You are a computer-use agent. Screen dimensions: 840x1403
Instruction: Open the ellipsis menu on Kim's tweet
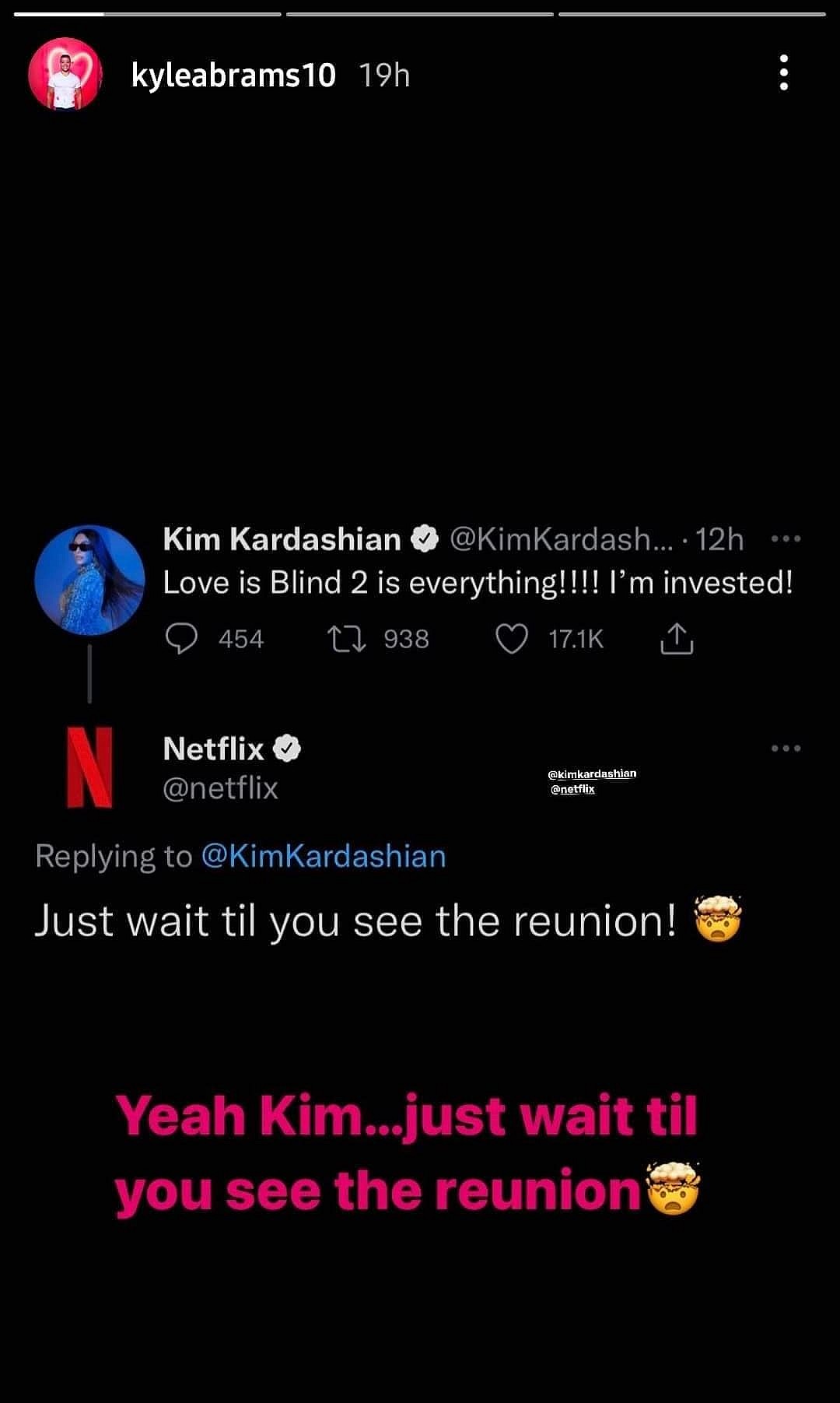pyautogui.click(x=786, y=538)
